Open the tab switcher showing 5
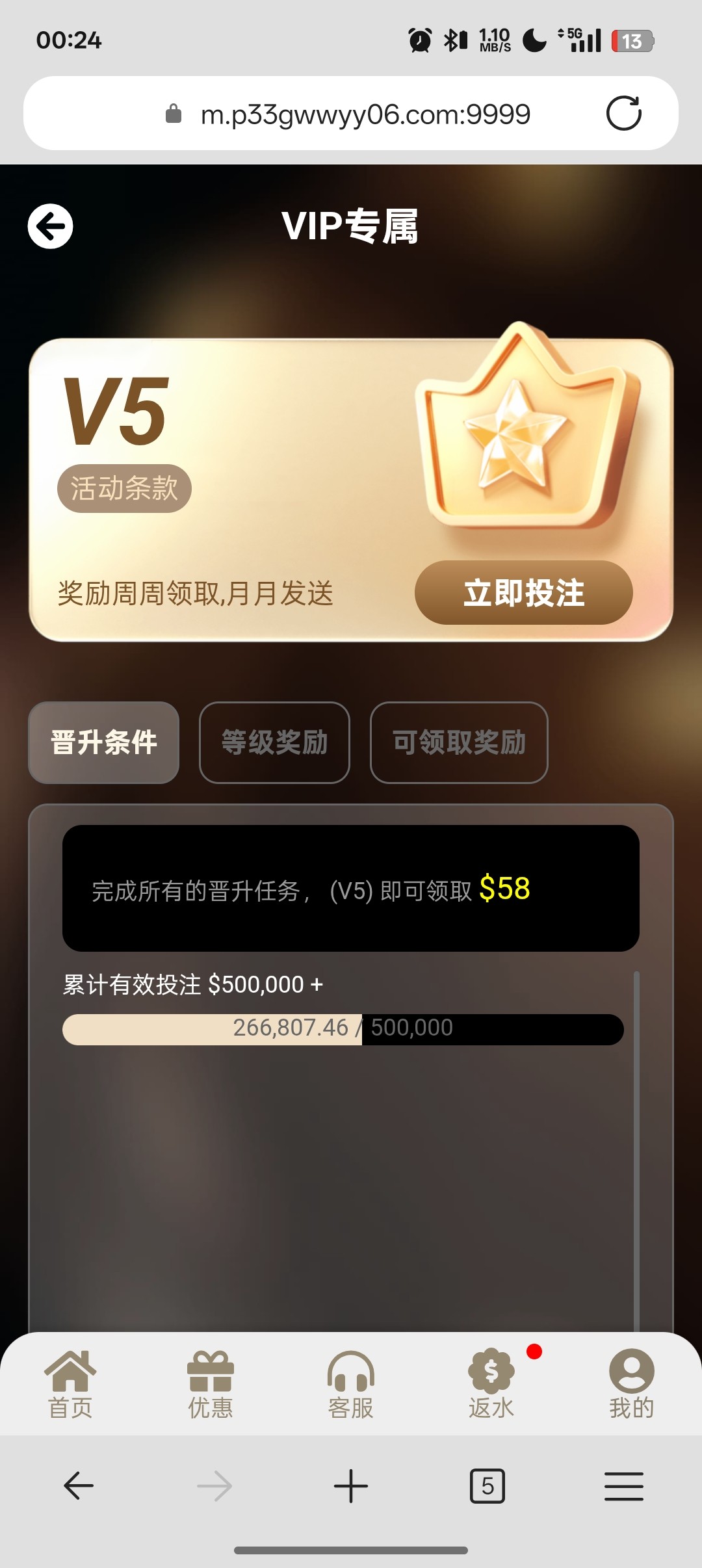 pyautogui.click(x=487, y=1486)
